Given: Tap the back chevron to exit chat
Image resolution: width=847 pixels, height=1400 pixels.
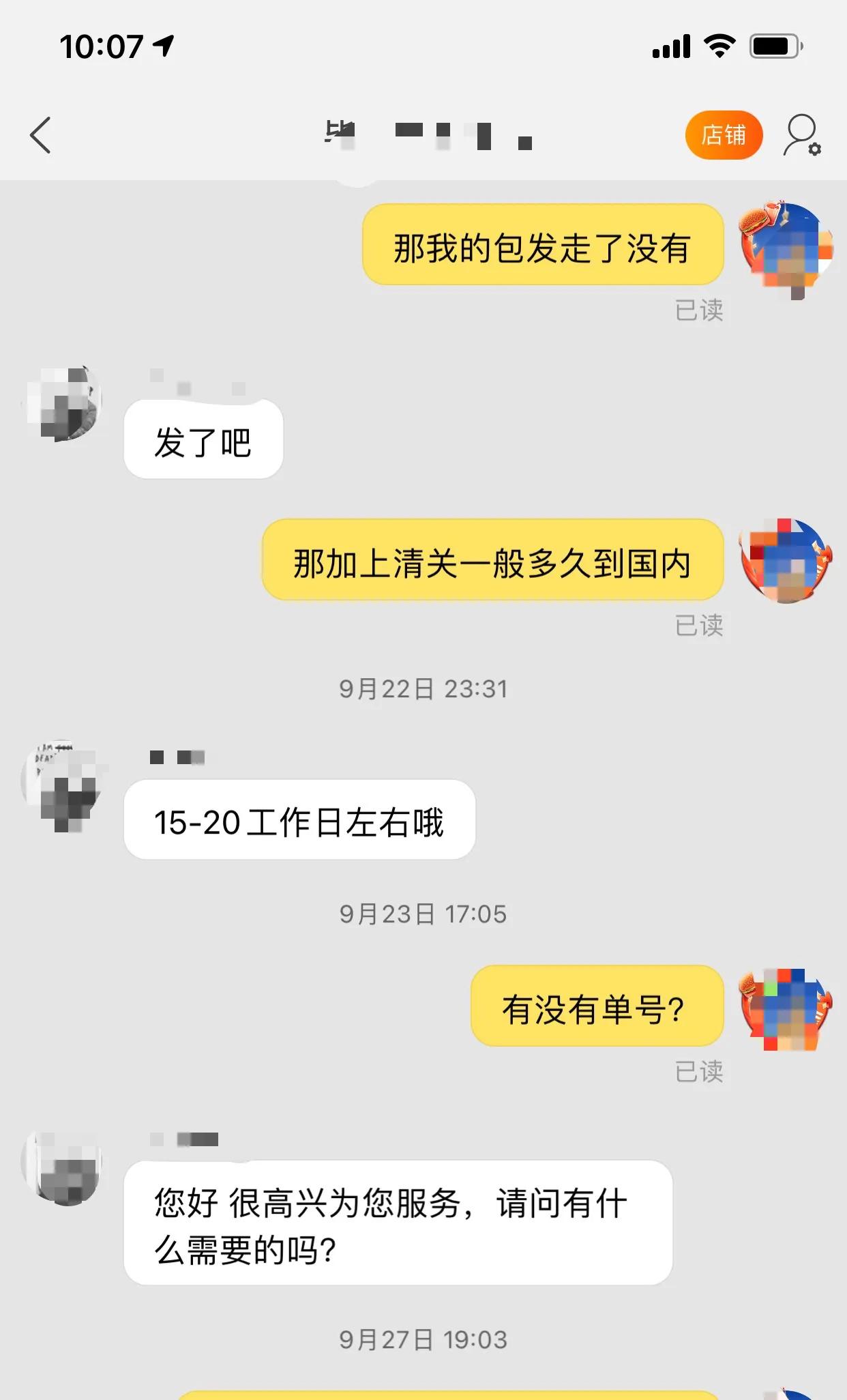Looking at the screenshot, I should tap(41, 135).
